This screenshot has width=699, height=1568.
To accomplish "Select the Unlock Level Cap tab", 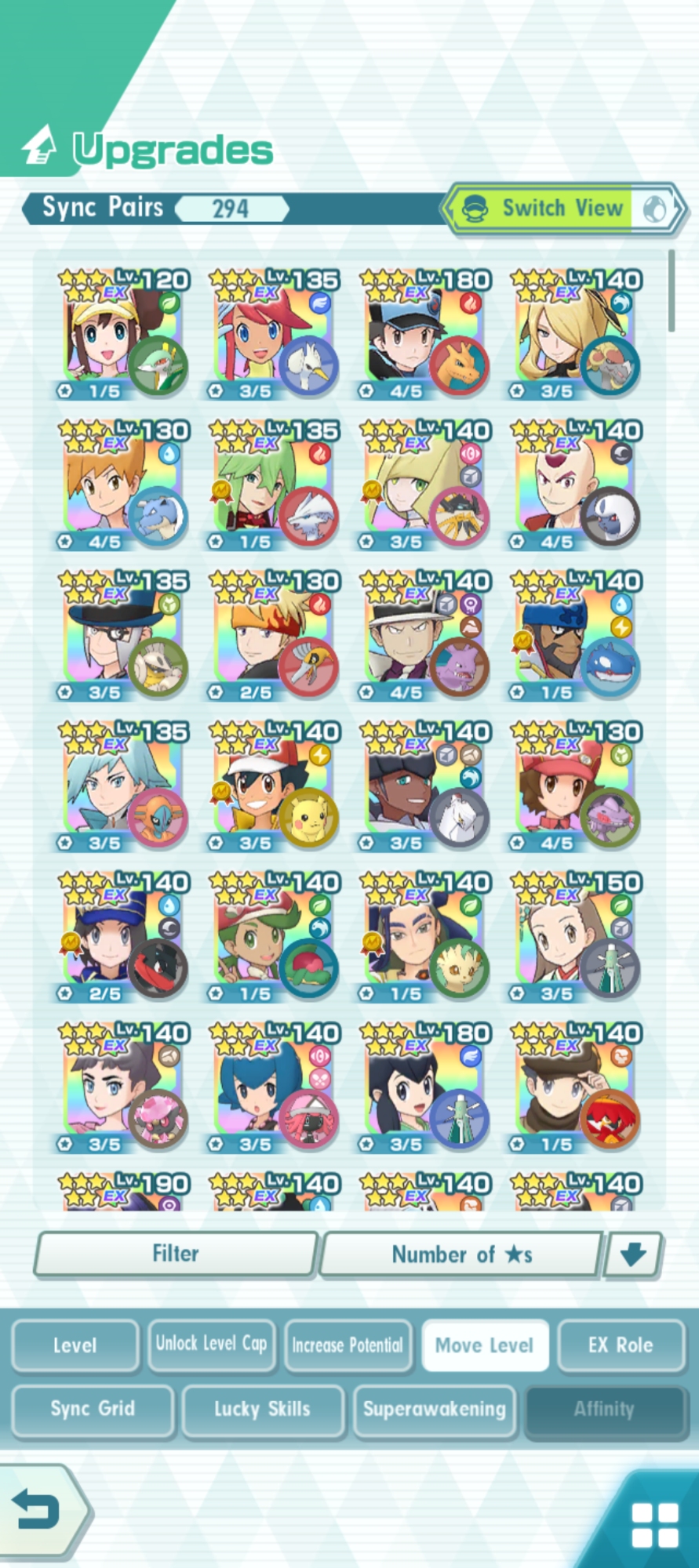I will click(x=212, y=1345).
